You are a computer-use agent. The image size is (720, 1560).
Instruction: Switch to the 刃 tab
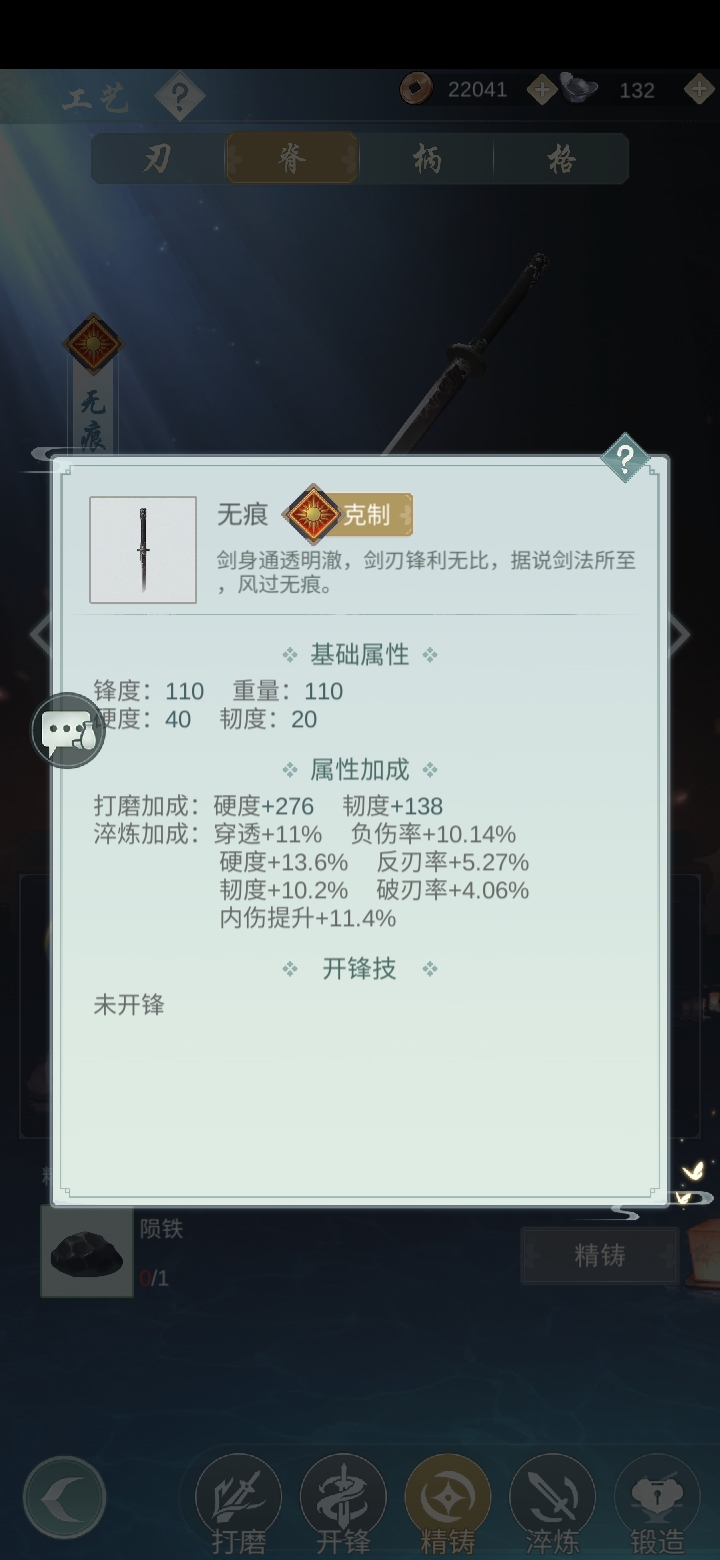pos(158,158)
